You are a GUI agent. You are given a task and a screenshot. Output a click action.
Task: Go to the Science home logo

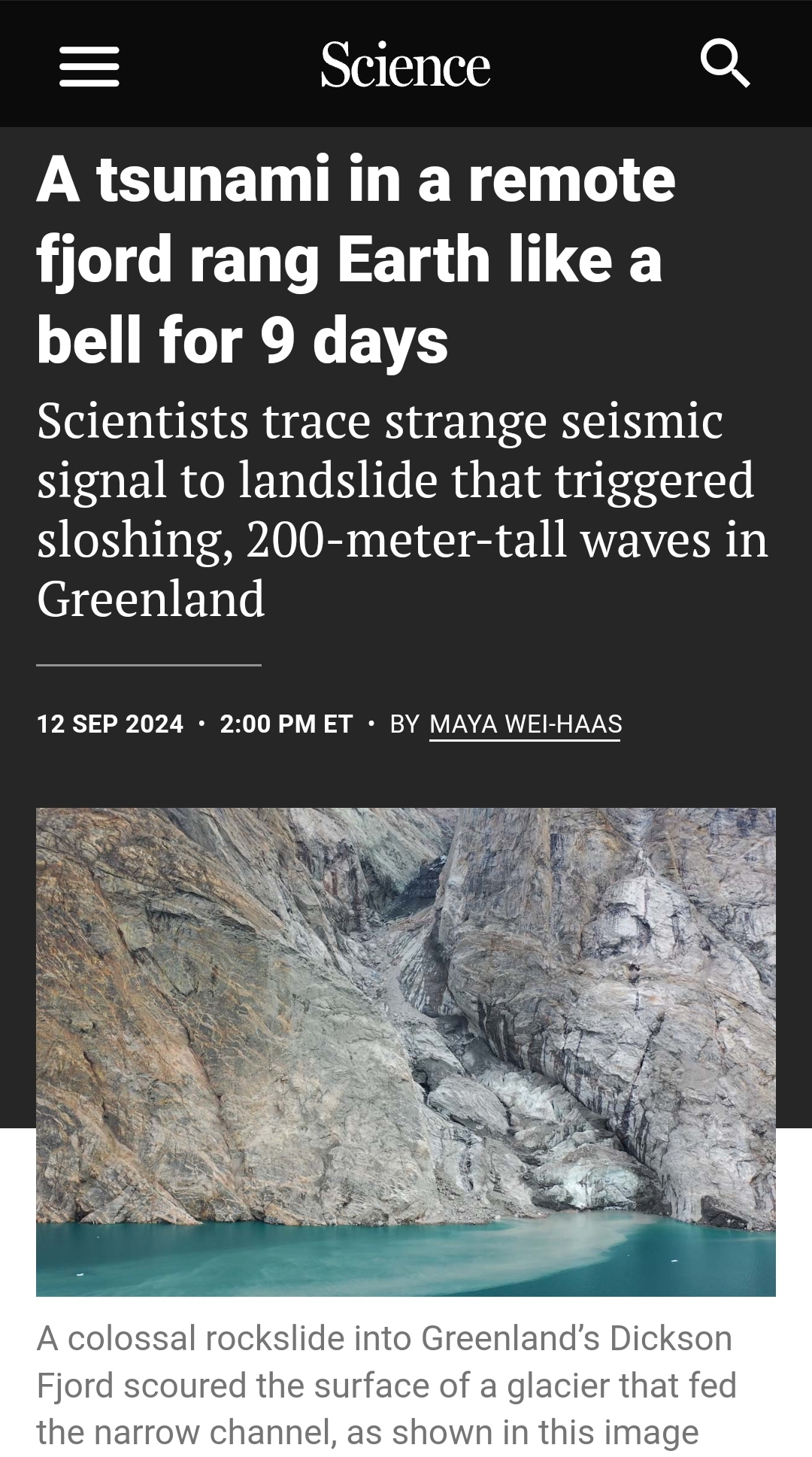point(405,65)
